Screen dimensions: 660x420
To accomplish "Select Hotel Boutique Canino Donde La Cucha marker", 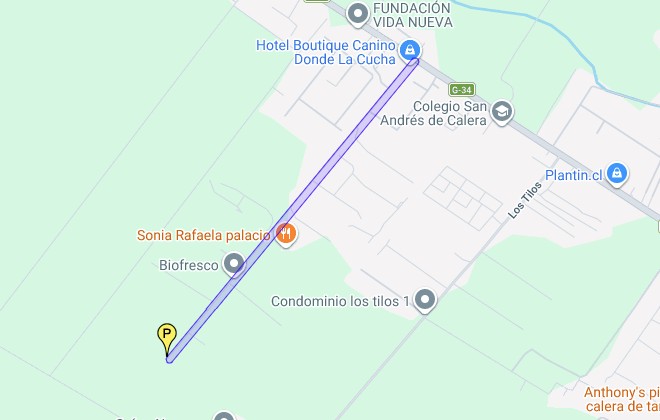I will point(409,51).
